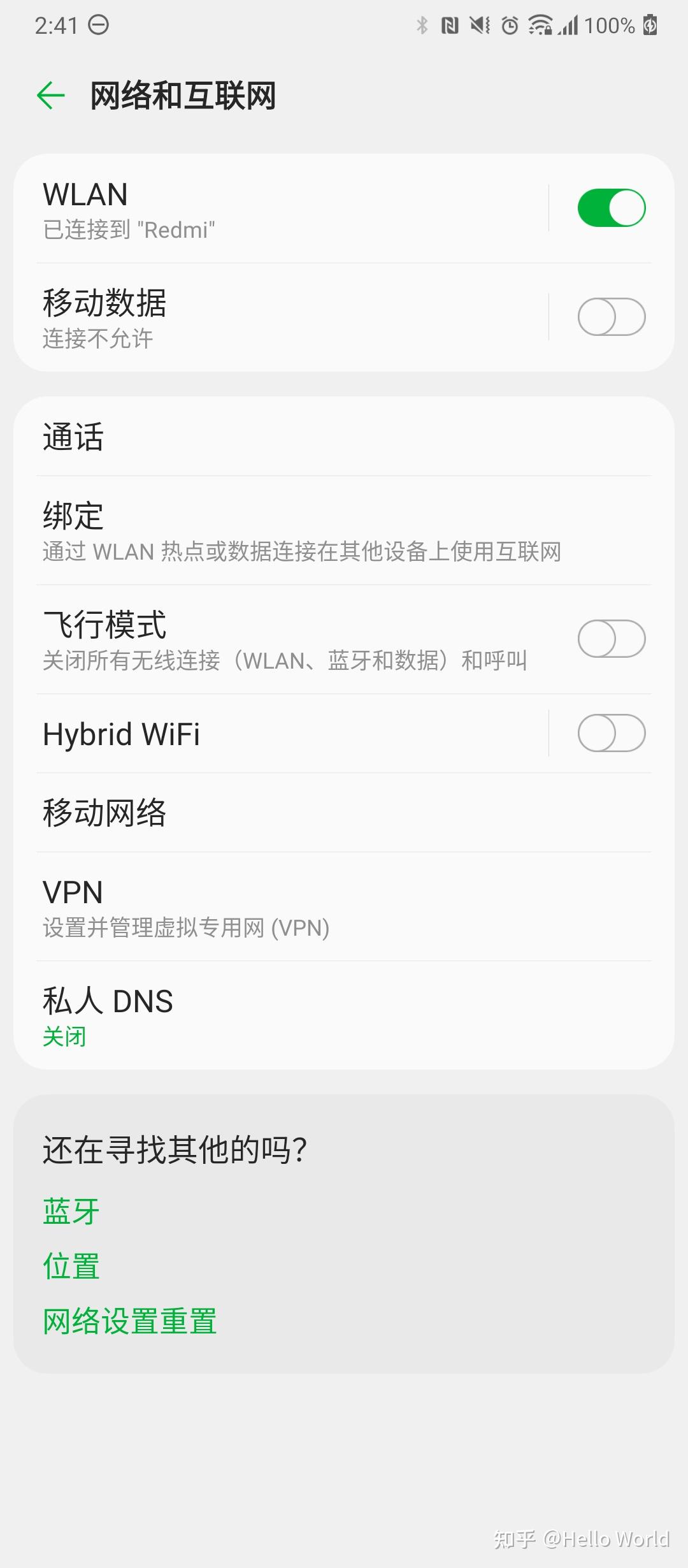This screenshot has height=1568, width=688.
Task: Turn off the WLAN switch
Action: [611, 208]
